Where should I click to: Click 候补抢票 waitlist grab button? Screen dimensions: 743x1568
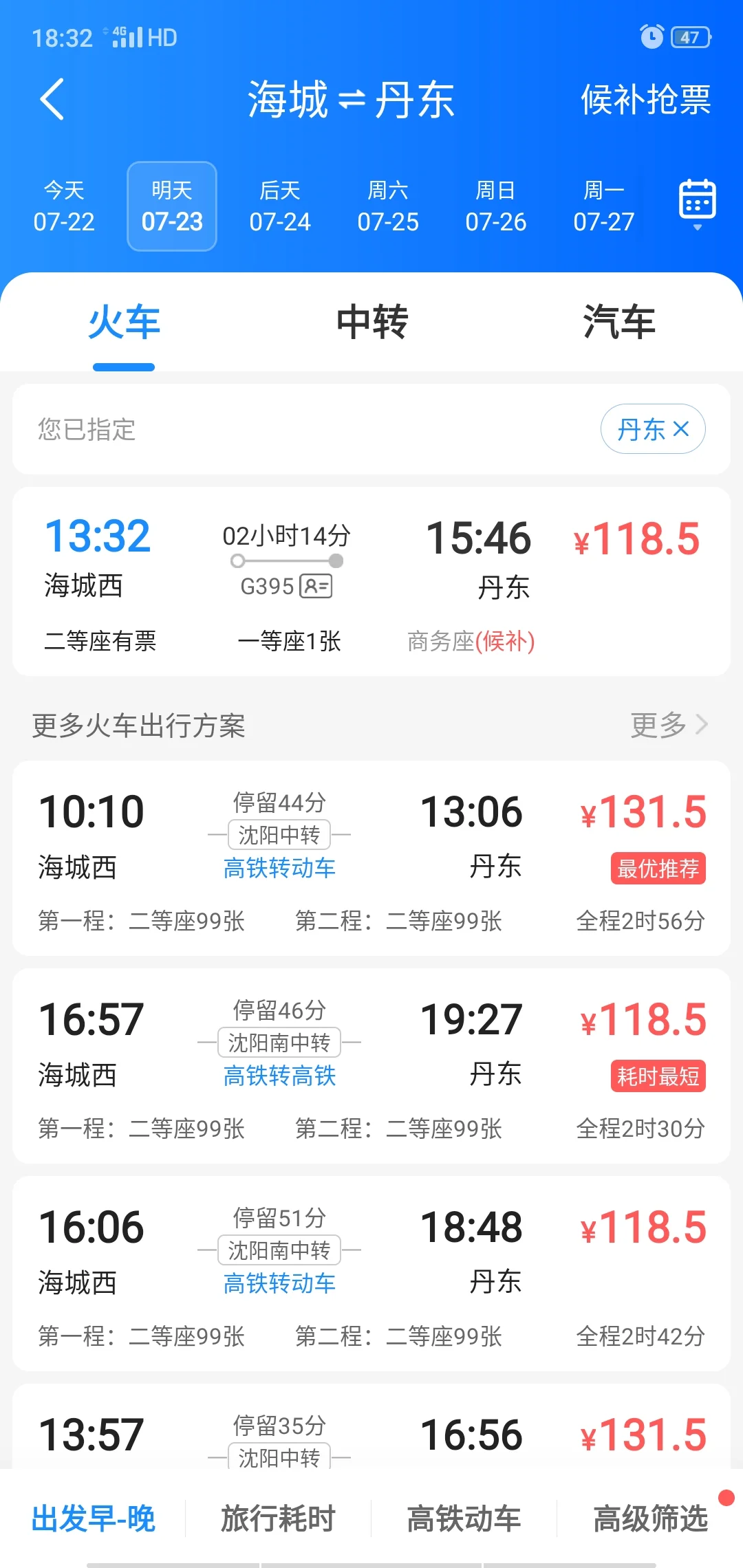[x=645, y=101]
